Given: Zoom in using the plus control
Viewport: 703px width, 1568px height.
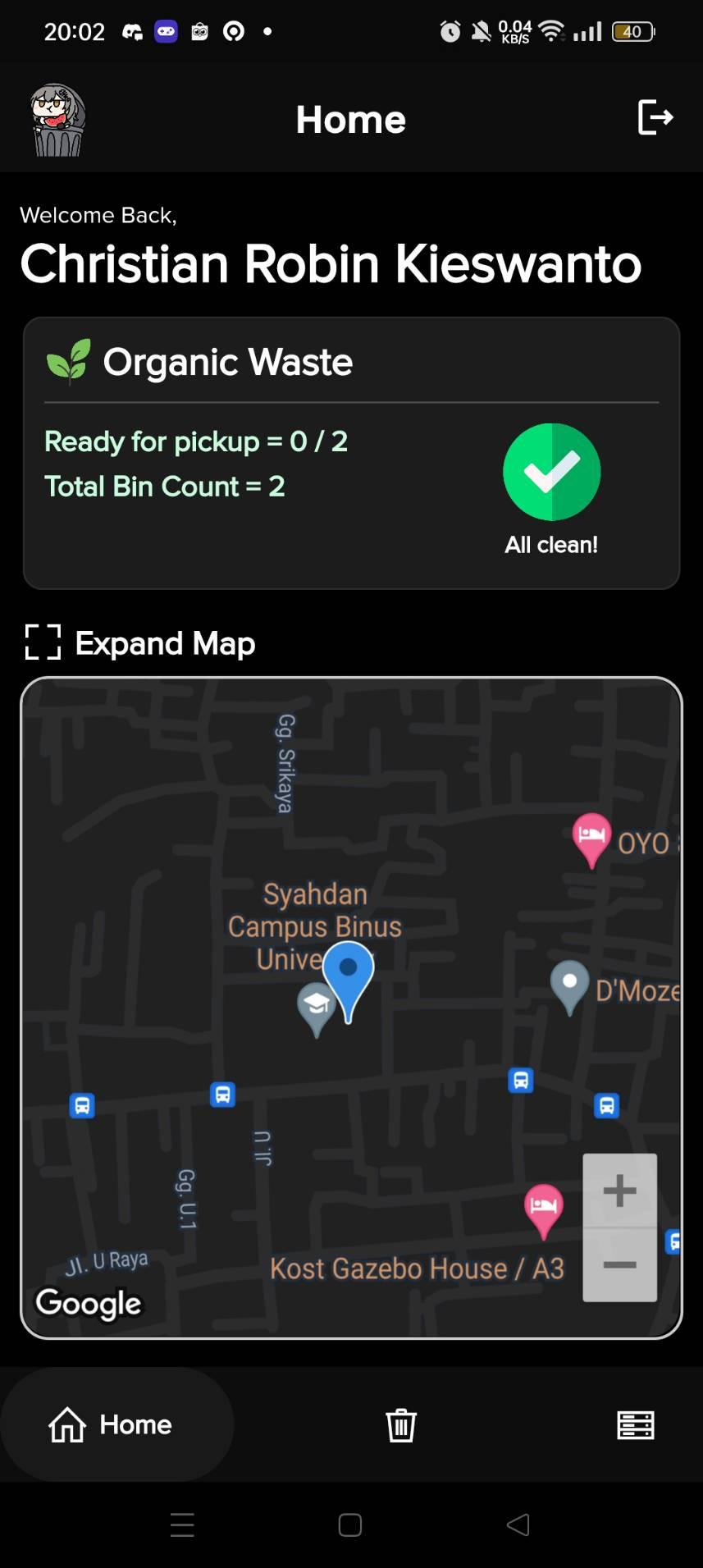Looking at the screenshot, I should pyautogui.click(x=619, y=1191).
